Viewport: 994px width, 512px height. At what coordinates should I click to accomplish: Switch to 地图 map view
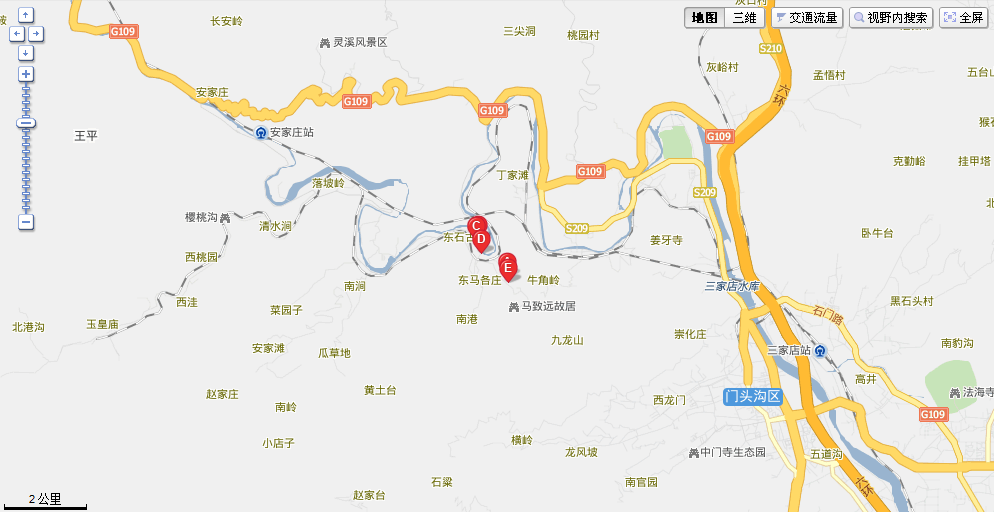(704, 17)
